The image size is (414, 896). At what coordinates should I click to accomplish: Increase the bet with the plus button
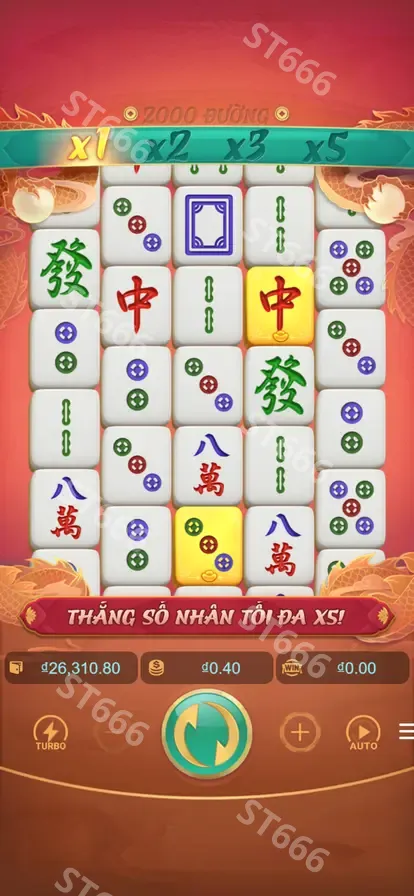pos(300,732)
